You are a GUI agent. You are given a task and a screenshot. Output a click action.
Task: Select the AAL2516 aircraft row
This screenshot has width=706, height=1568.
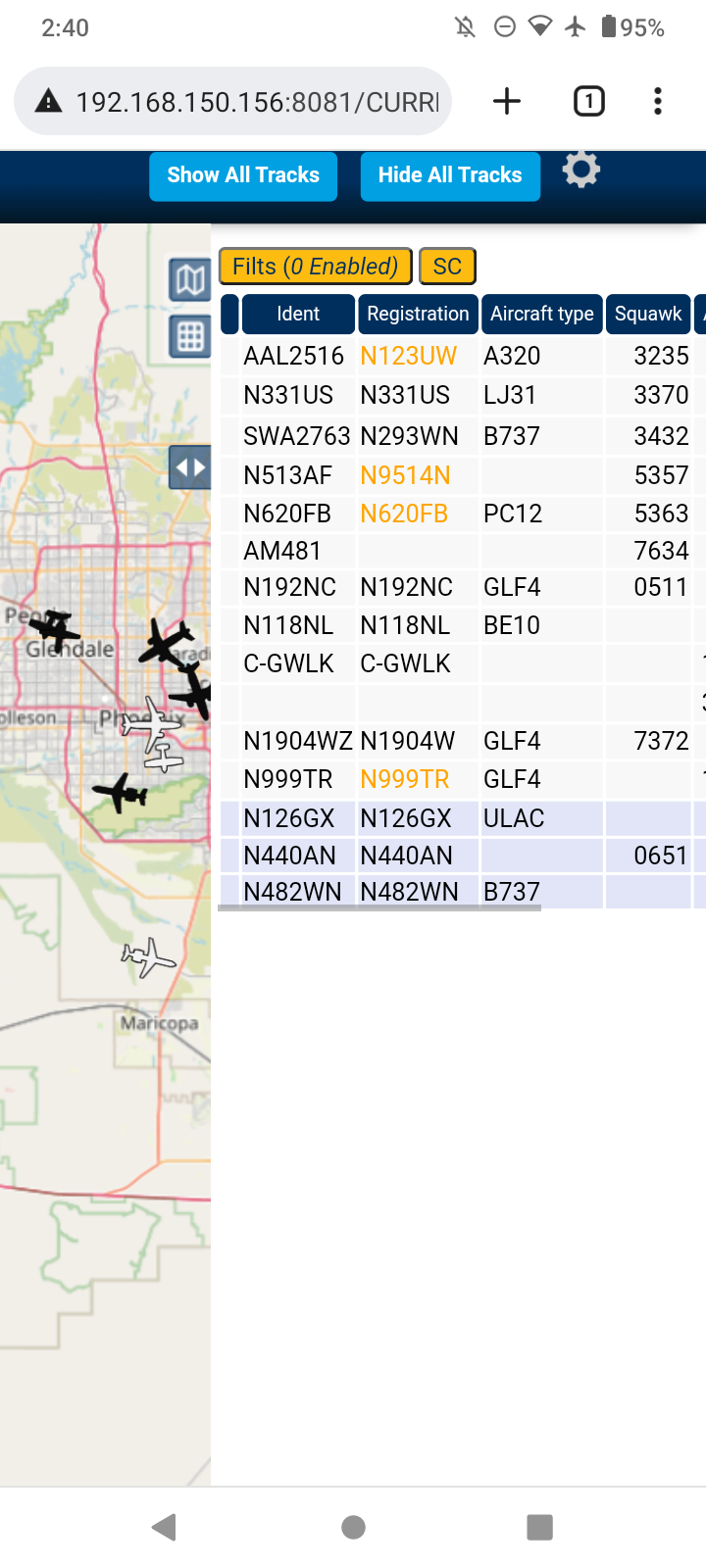point(463,356)
